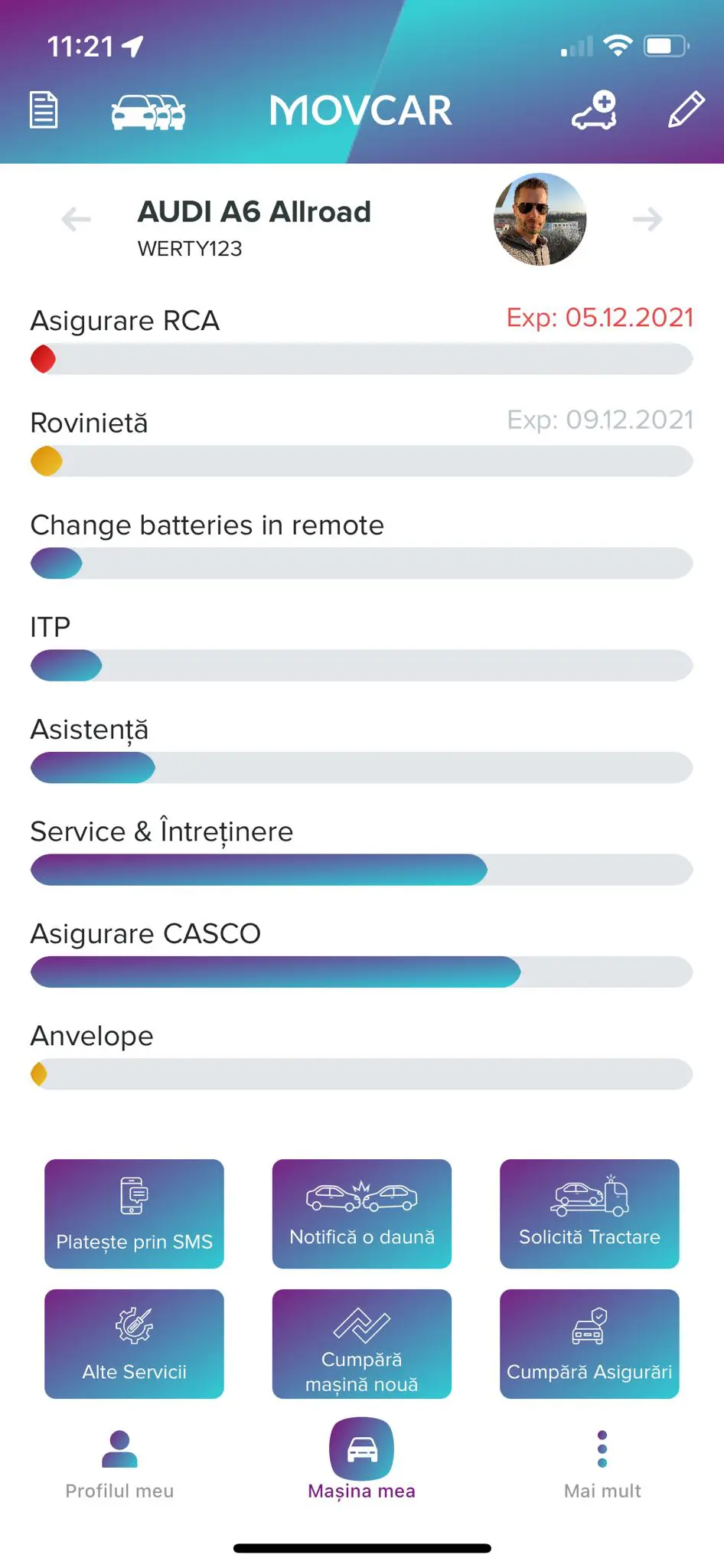Tap Cumpără Asigurări
This screenshot has width=724, height=1568.
tap(589, 1344)
